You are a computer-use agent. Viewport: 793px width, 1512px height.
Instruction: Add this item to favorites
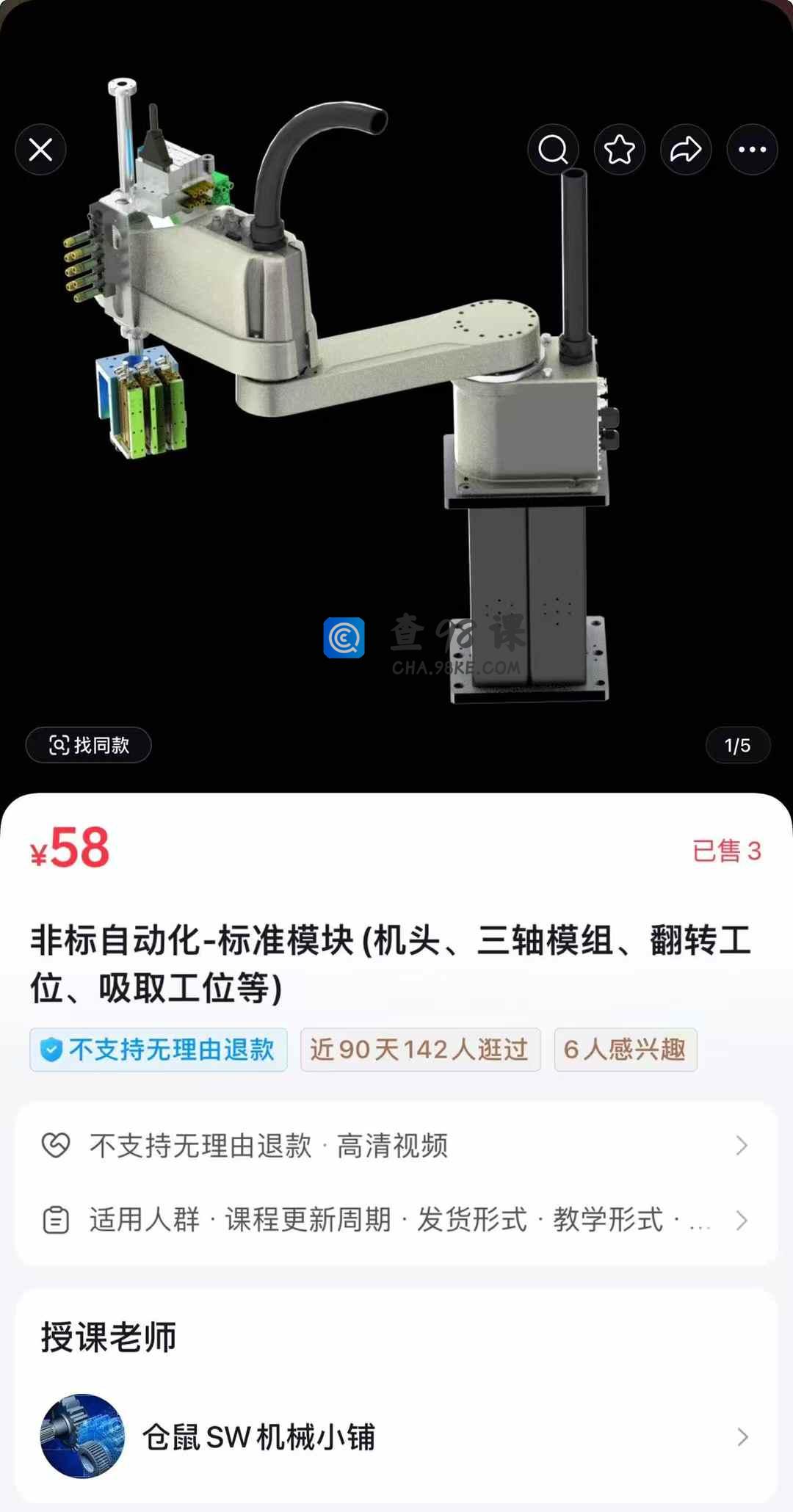pyautogui.click(x=620, y=150)
